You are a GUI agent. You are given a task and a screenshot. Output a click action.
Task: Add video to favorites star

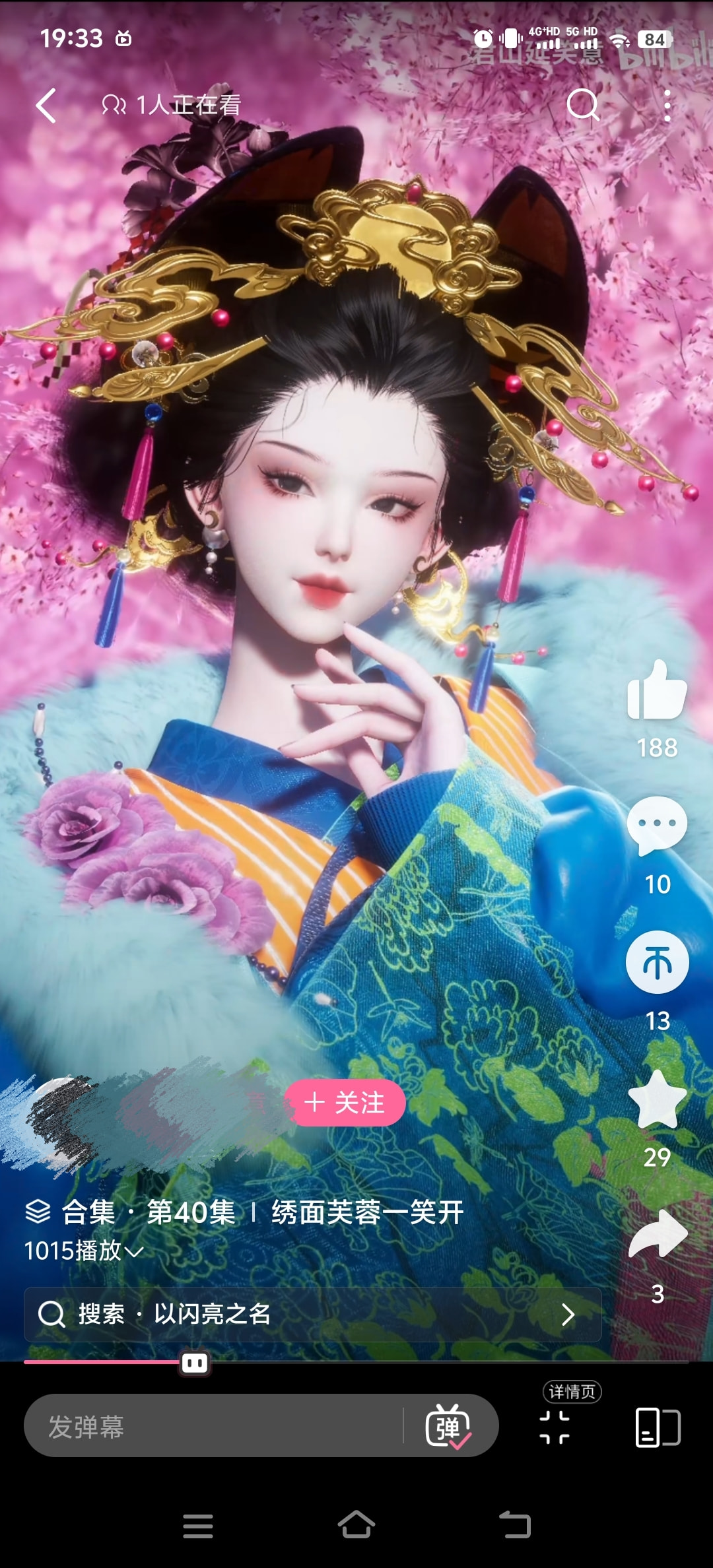click(657, 1100)
